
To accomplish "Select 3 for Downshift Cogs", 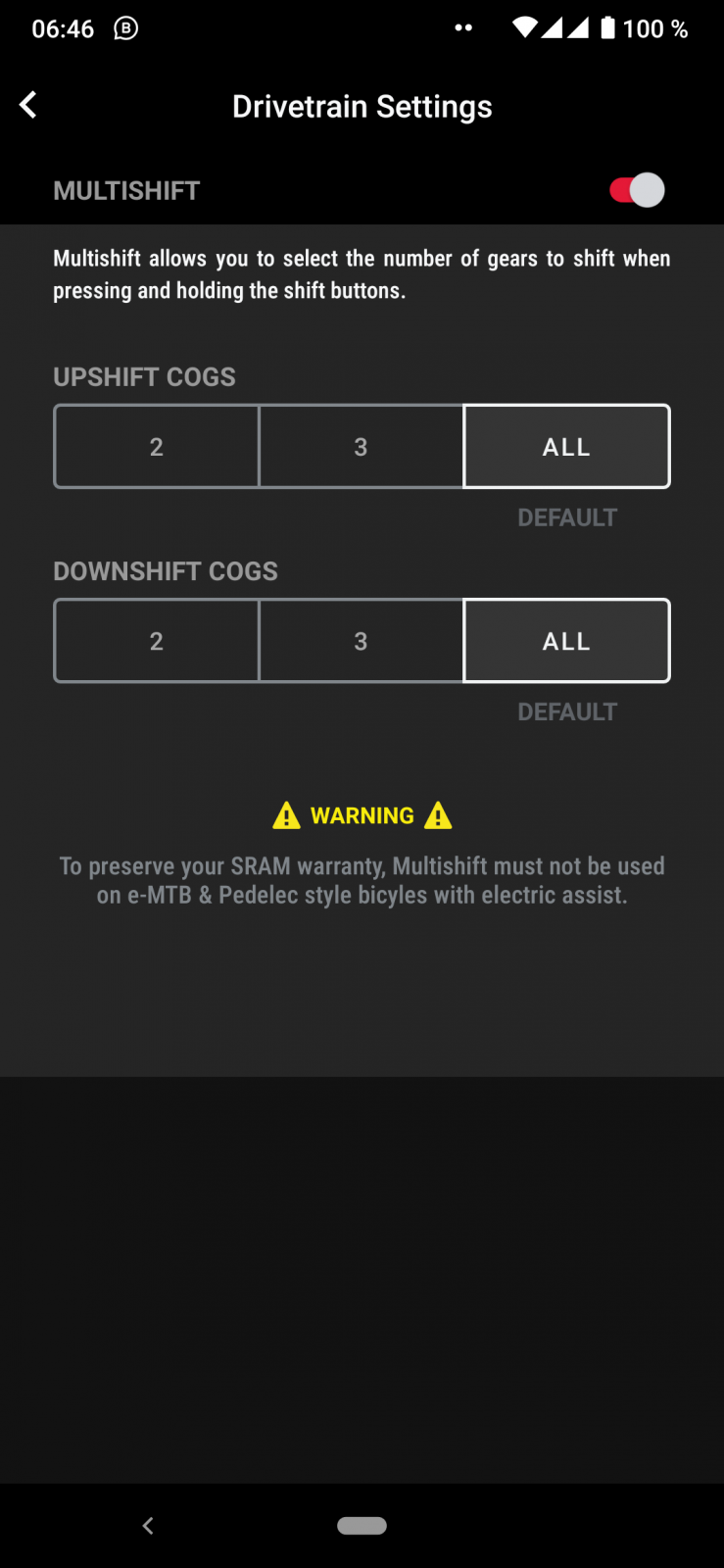I will [x=361, y=641].
